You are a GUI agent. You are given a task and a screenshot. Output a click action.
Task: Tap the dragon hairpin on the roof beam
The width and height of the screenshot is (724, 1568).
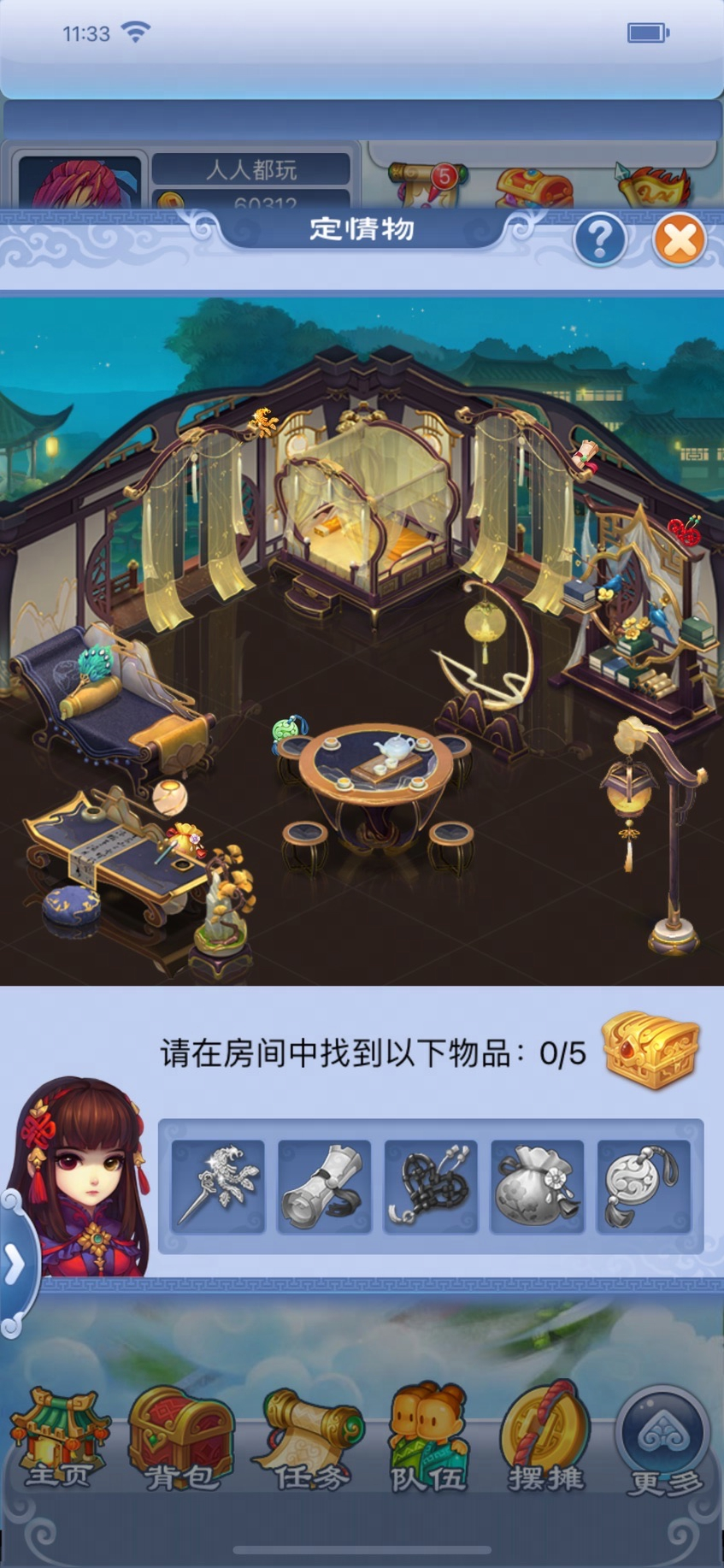tap(263, 422)
